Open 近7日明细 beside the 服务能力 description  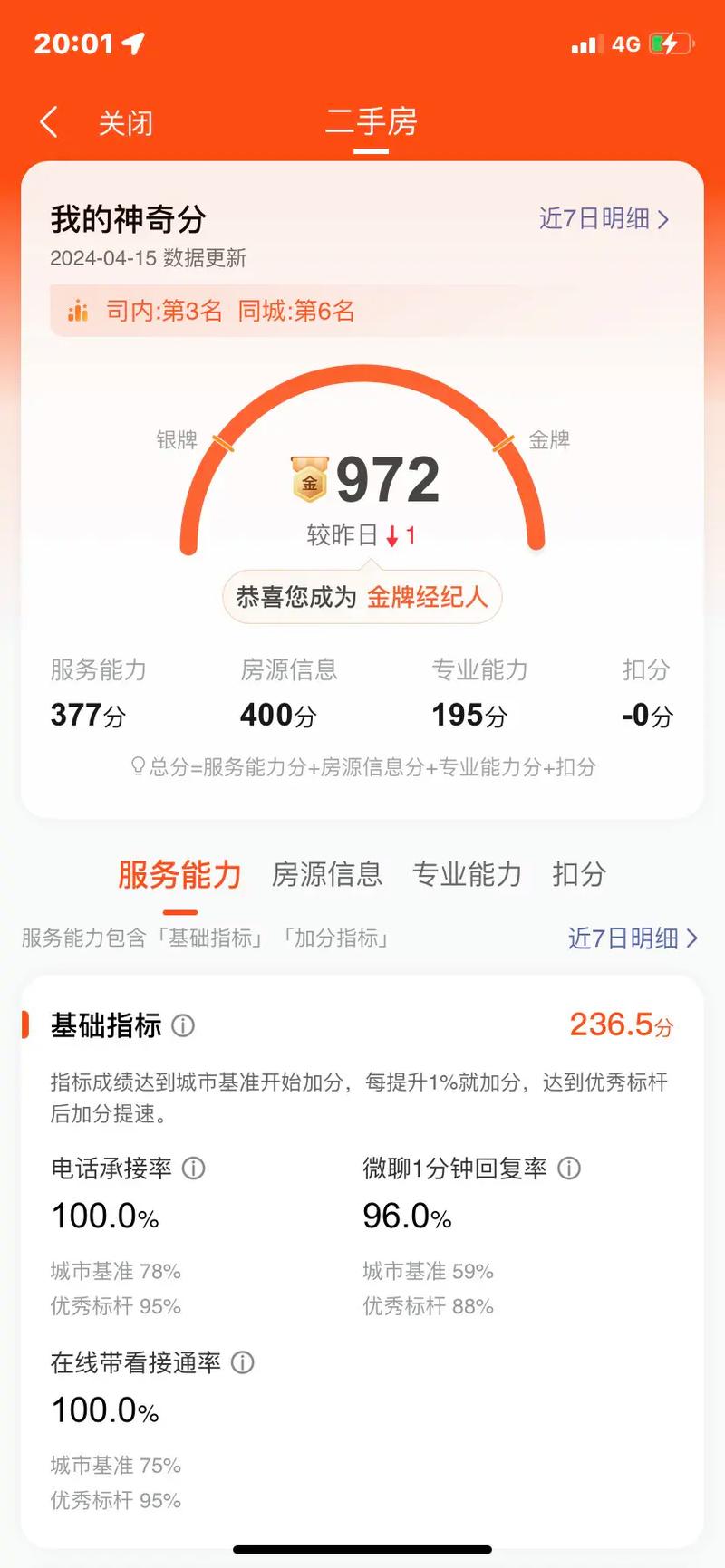[x=633, y=938]
